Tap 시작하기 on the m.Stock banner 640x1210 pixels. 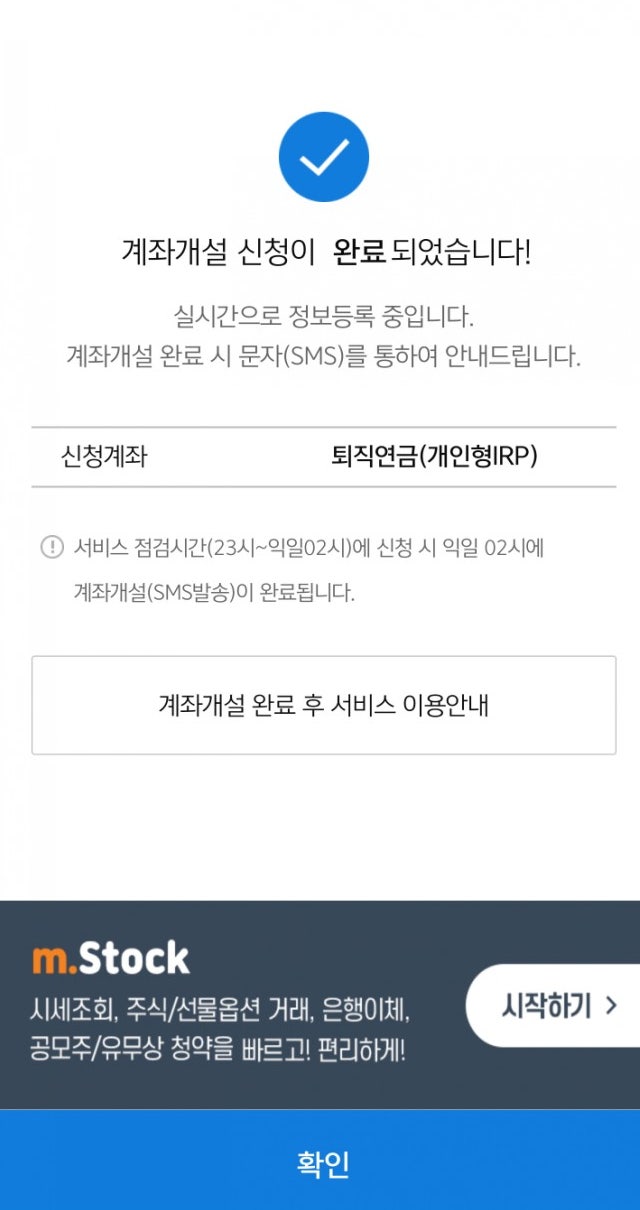(x=557, y=1005)
